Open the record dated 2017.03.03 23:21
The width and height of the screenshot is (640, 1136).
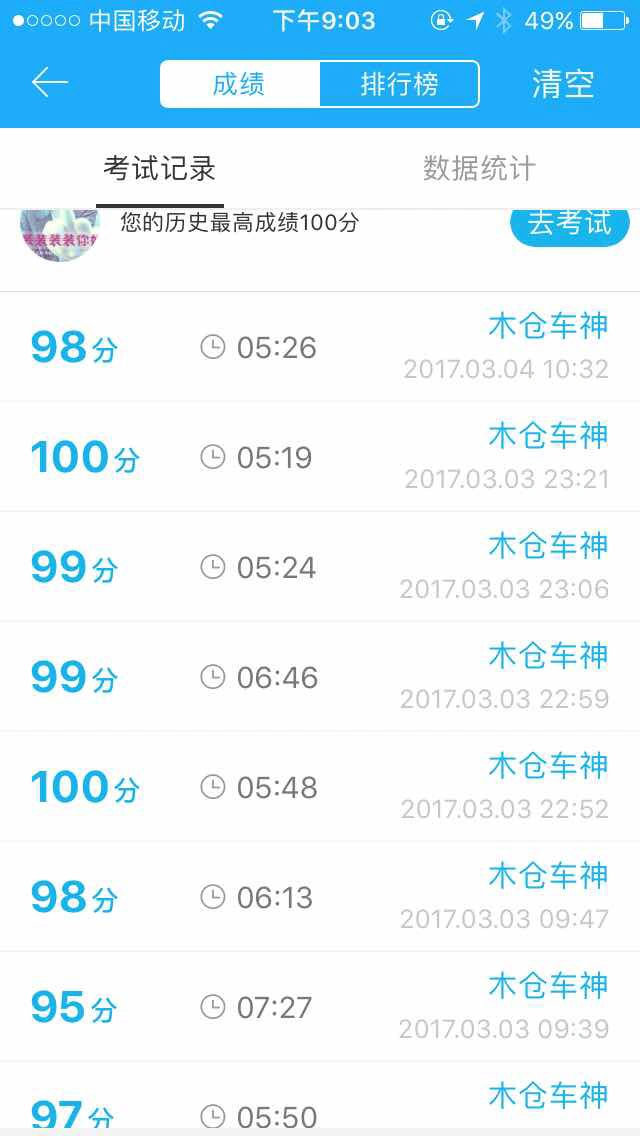[320, 456]
